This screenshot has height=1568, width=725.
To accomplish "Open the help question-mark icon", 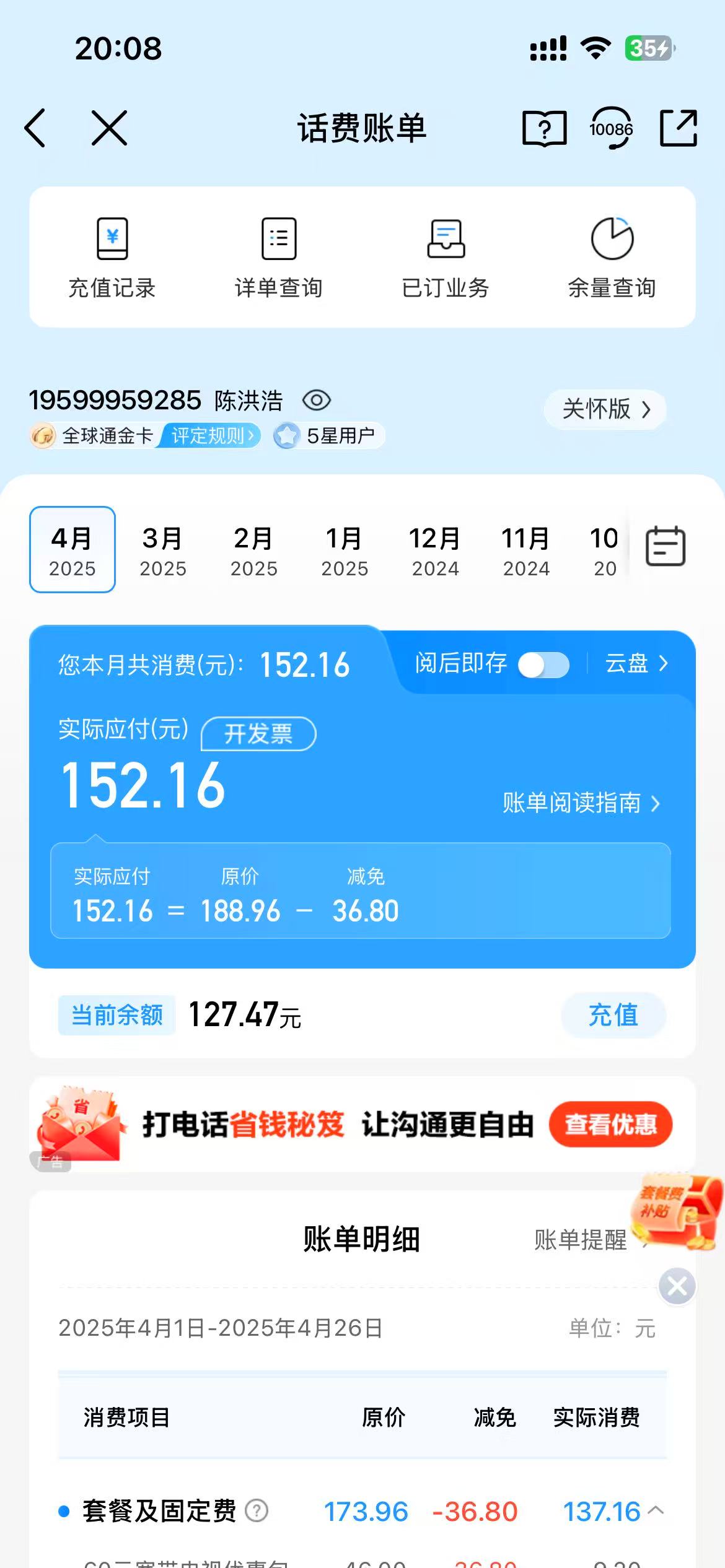I will click(x=545, y=128).
